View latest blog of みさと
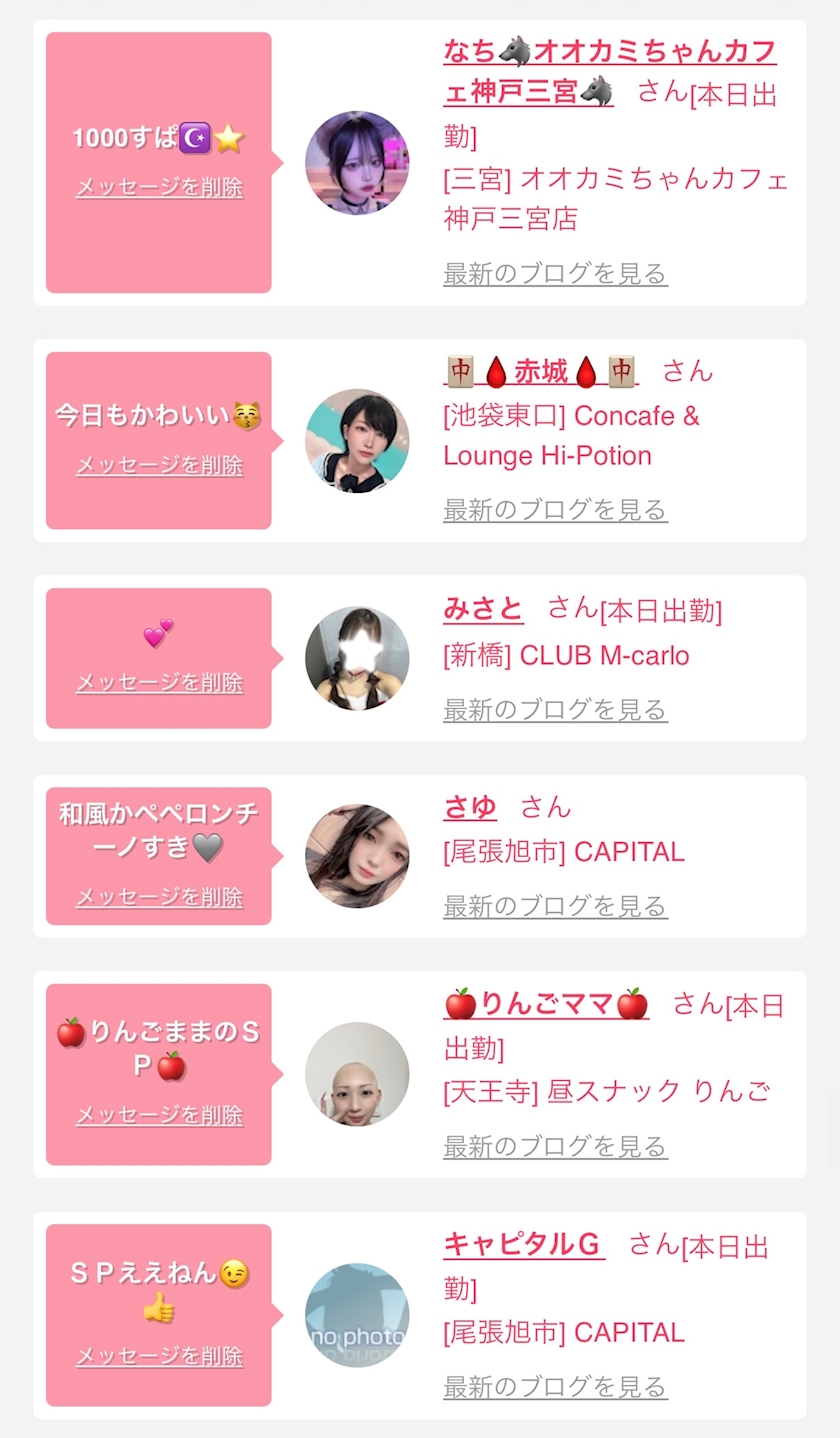The height and width of the screenshot is (1438, 840). click(555, 710)
